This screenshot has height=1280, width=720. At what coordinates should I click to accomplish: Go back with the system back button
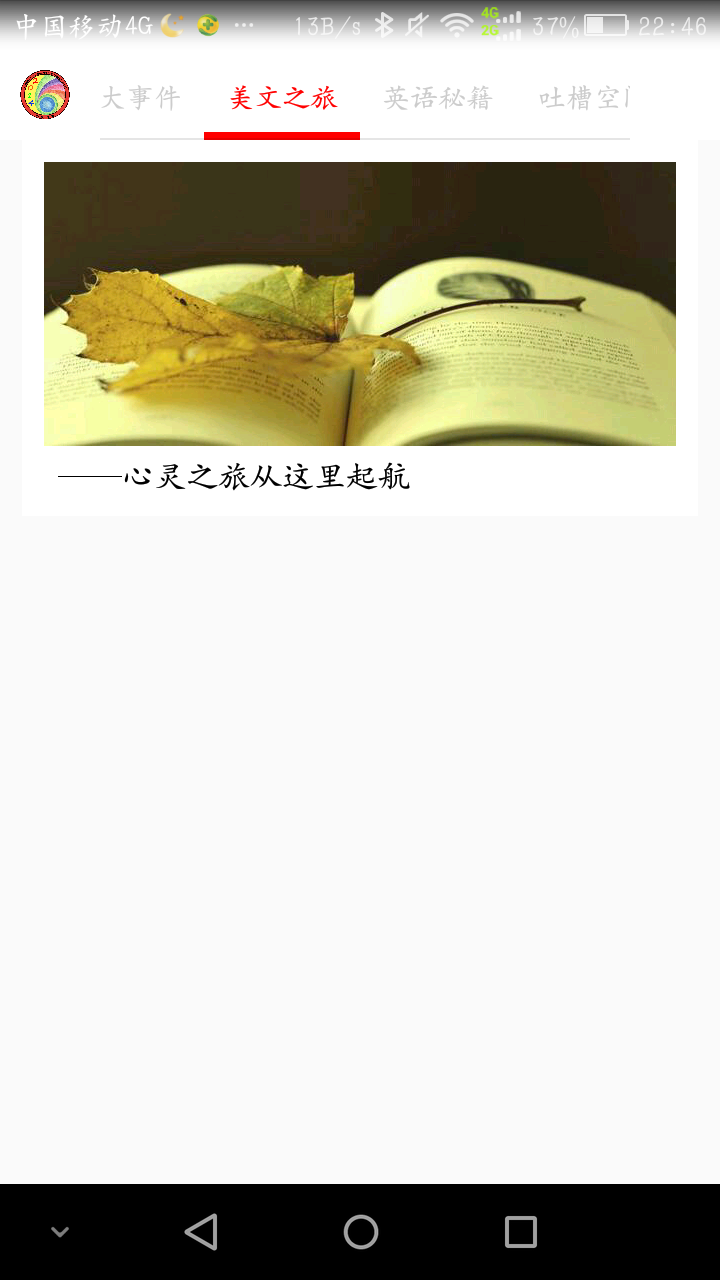coord(201,1232)
